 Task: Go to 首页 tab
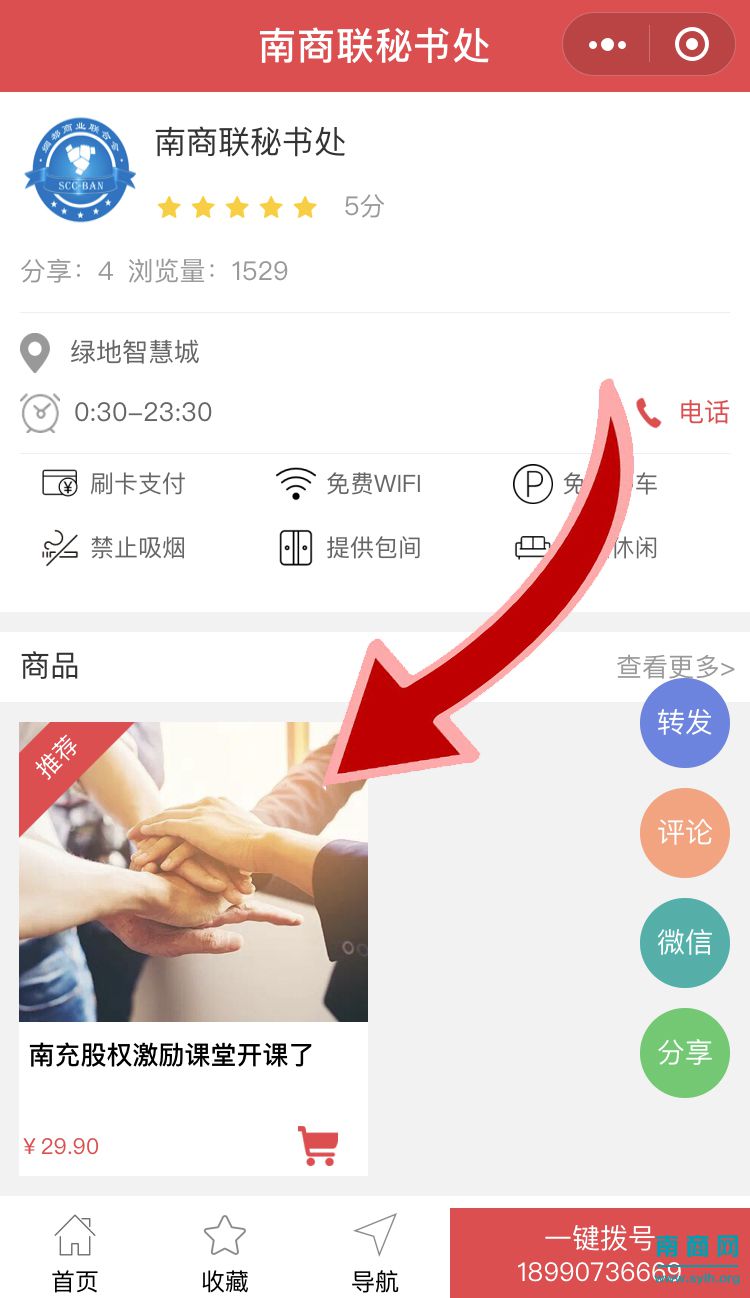(75, 1254)
